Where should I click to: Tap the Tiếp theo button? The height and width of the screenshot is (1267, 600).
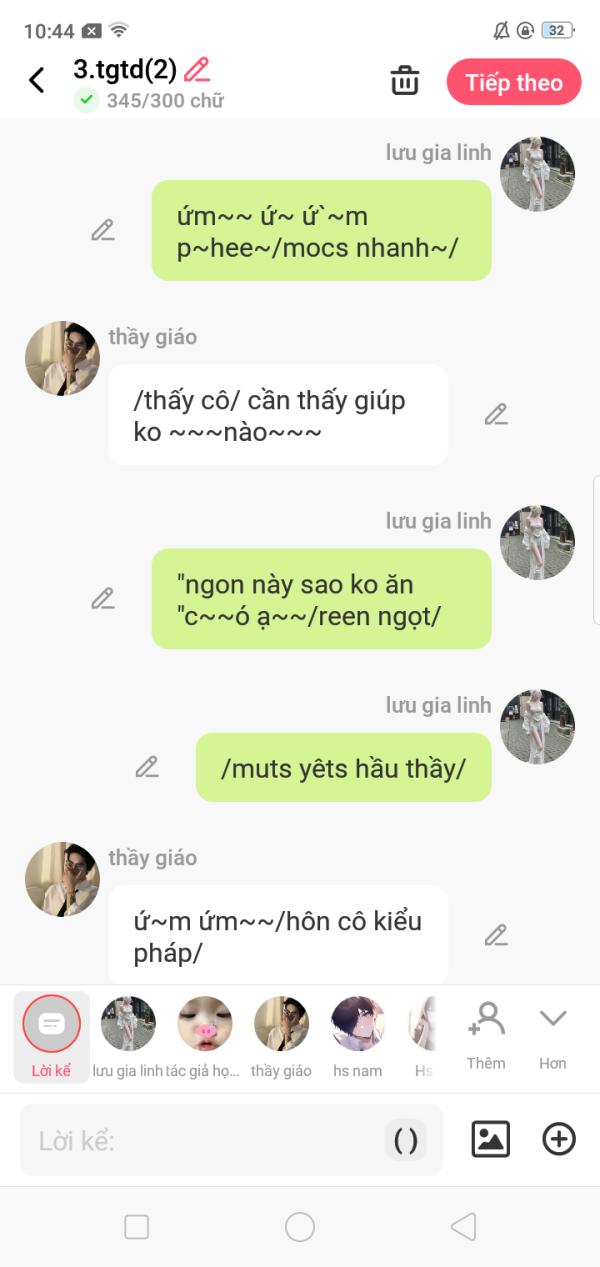click(513, 82)
